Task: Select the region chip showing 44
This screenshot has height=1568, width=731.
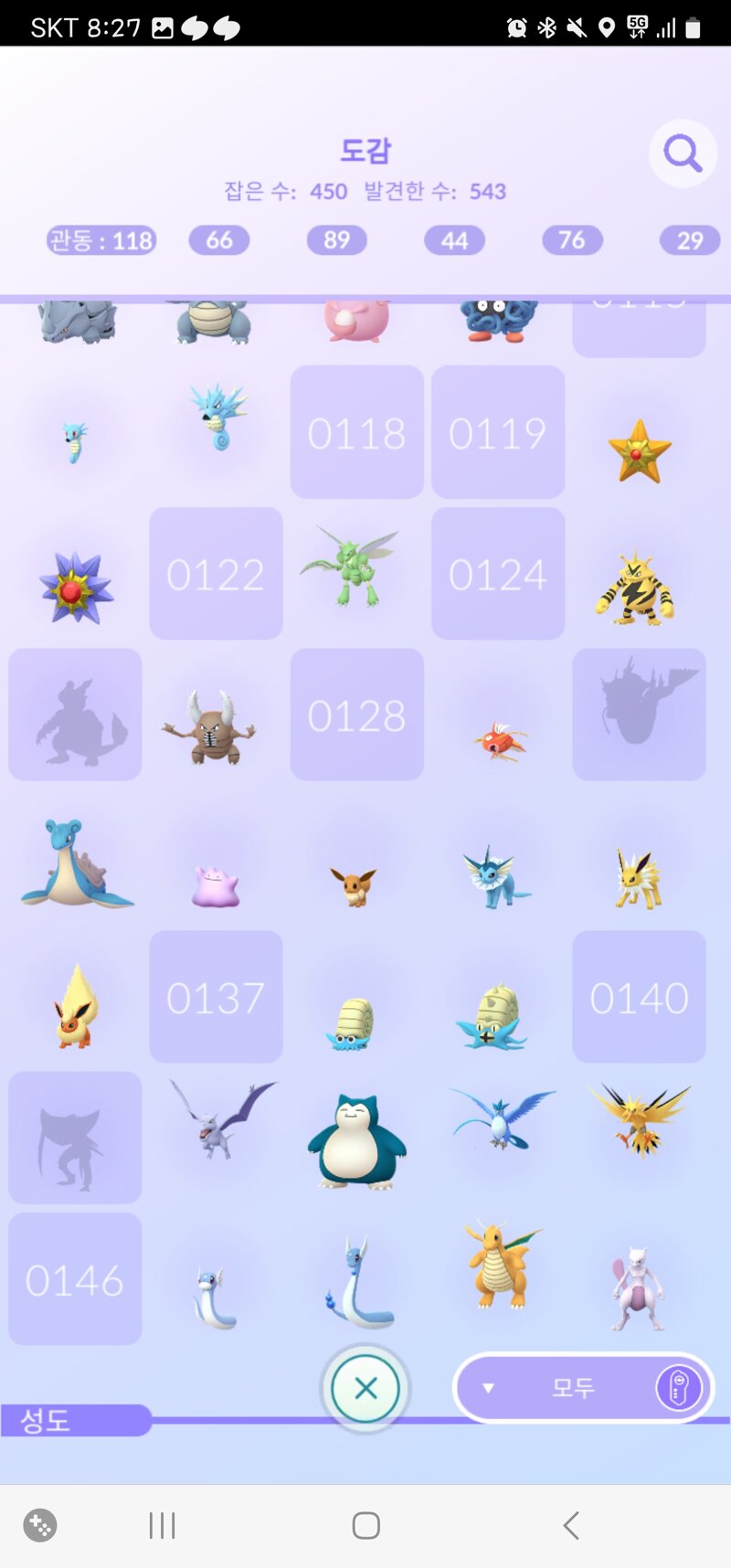Action: pos(454,240)
